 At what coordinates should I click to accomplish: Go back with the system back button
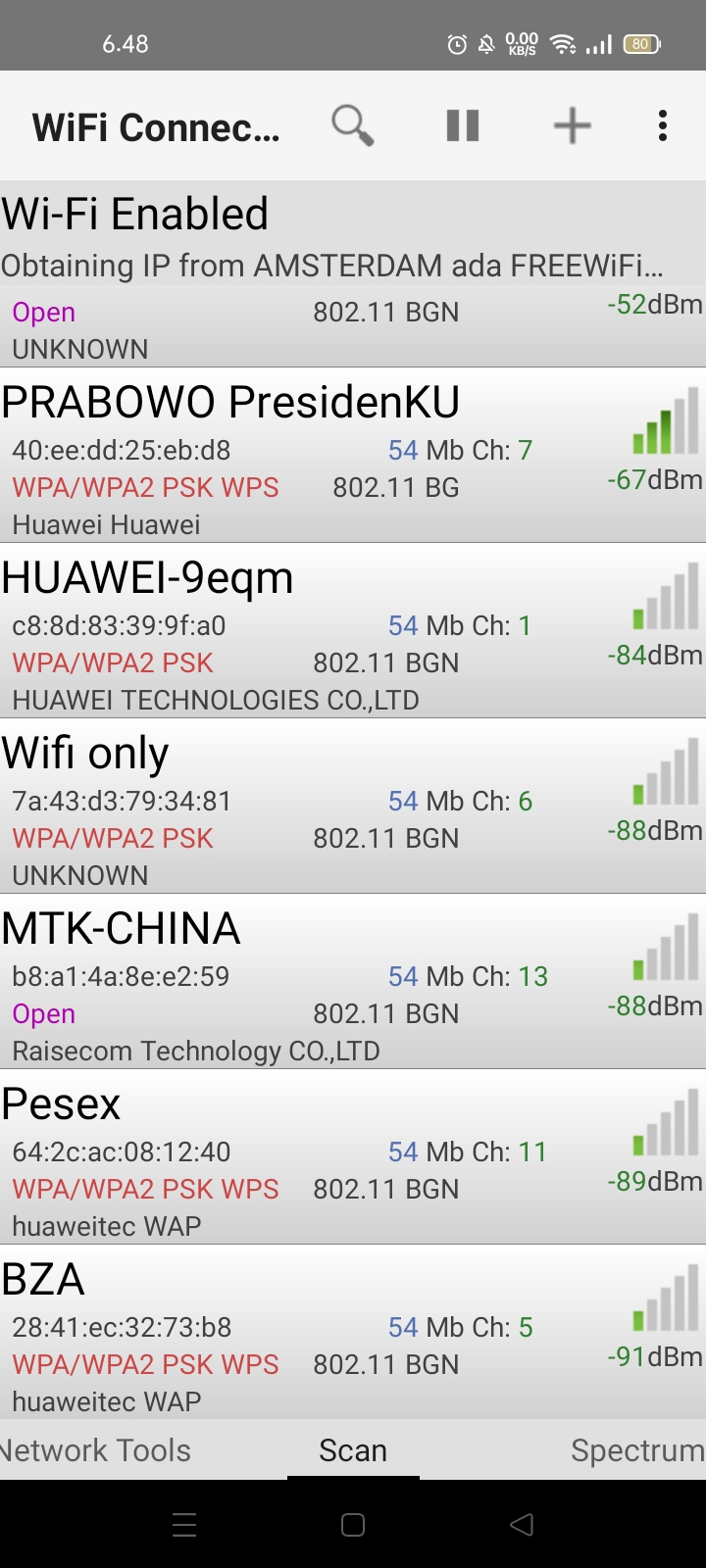pyautogui.click(x=522, y=1525)
